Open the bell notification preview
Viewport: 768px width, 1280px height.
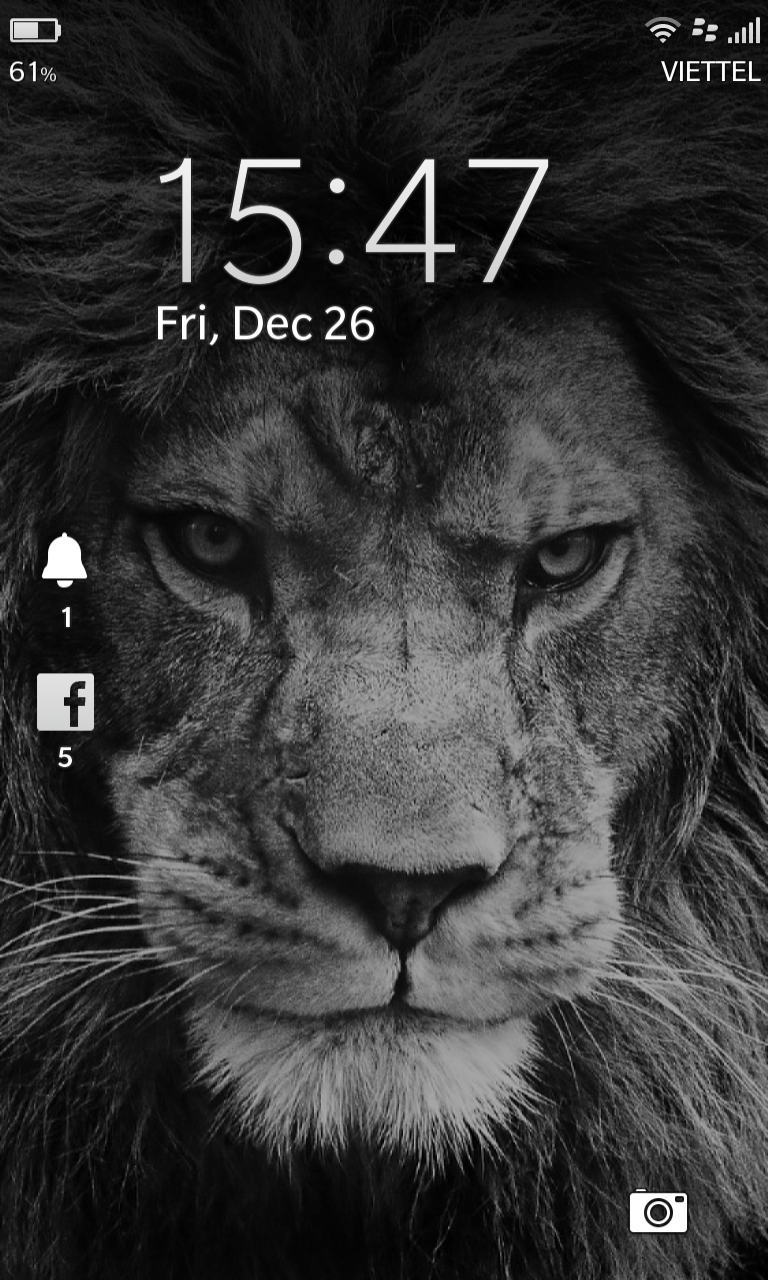(x=65, y=561)
